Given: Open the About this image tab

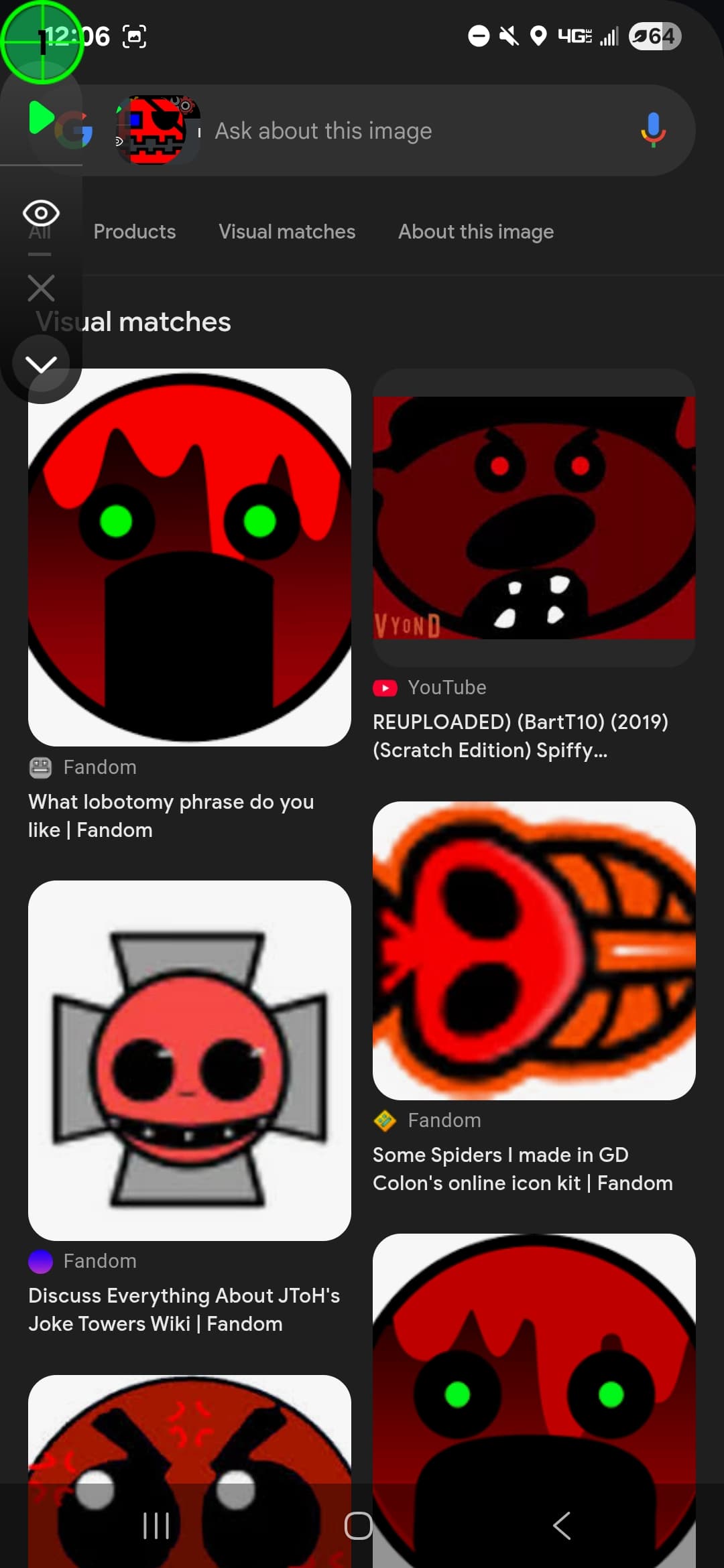Looking at the screenshot, I should [476, 232].
